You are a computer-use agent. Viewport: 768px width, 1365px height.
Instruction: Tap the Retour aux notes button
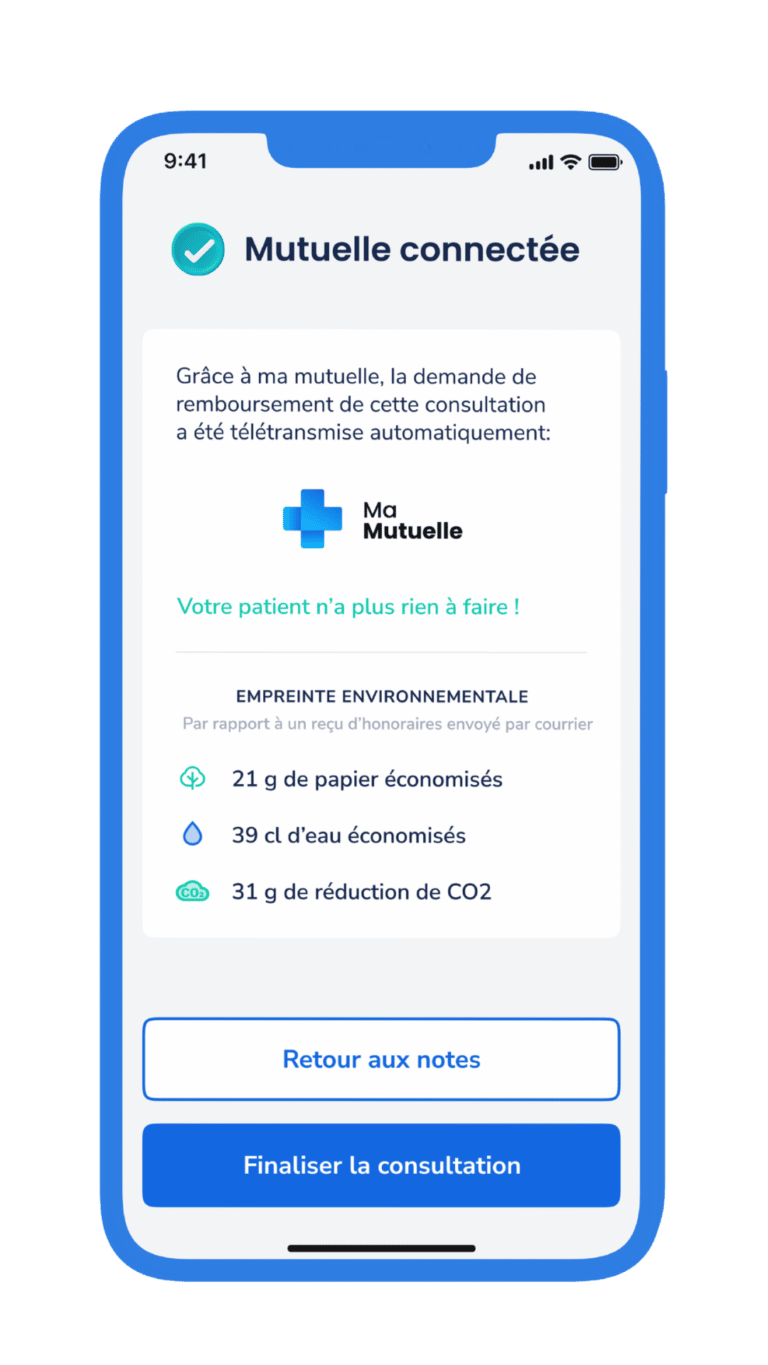381,1059
